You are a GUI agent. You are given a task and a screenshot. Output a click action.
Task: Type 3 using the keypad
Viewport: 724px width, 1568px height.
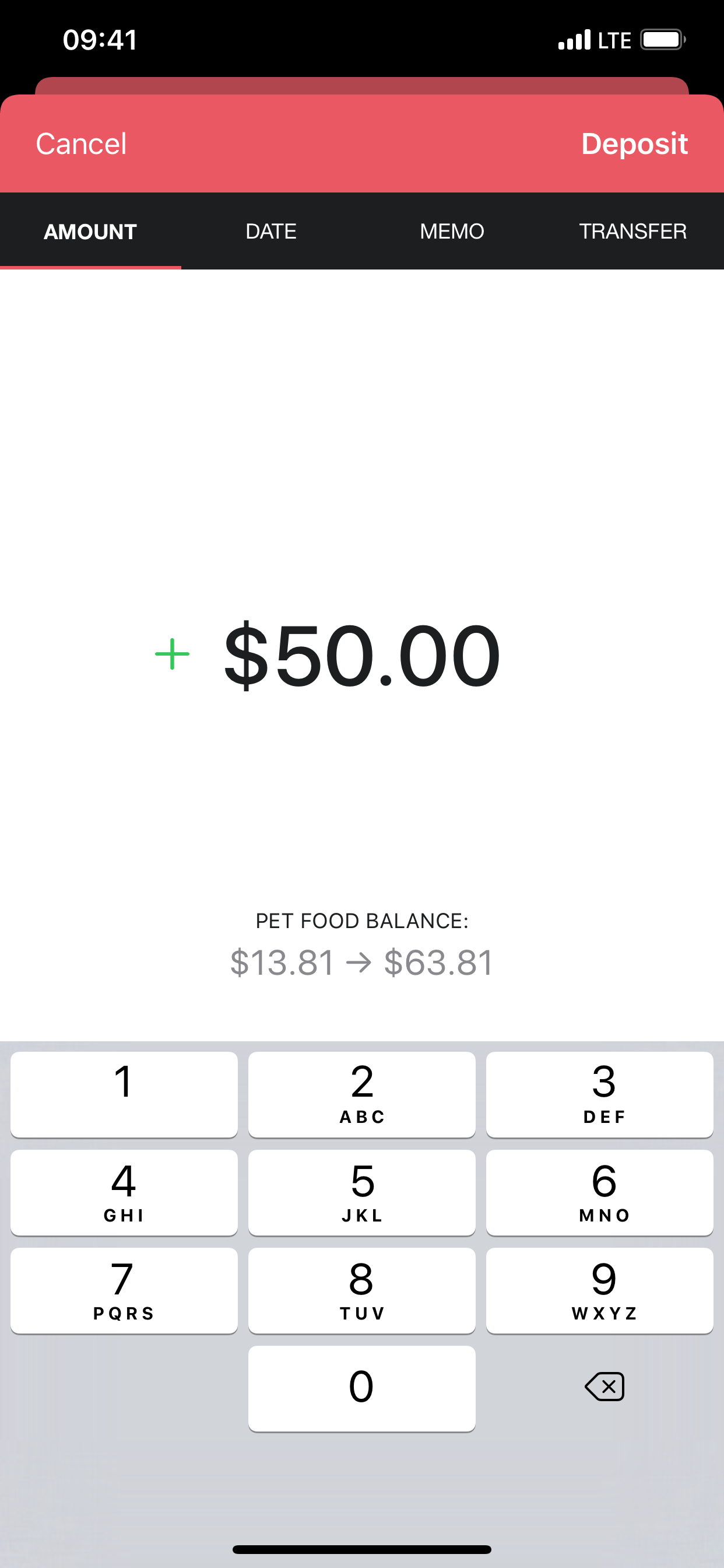click(x=599, y=1094)
